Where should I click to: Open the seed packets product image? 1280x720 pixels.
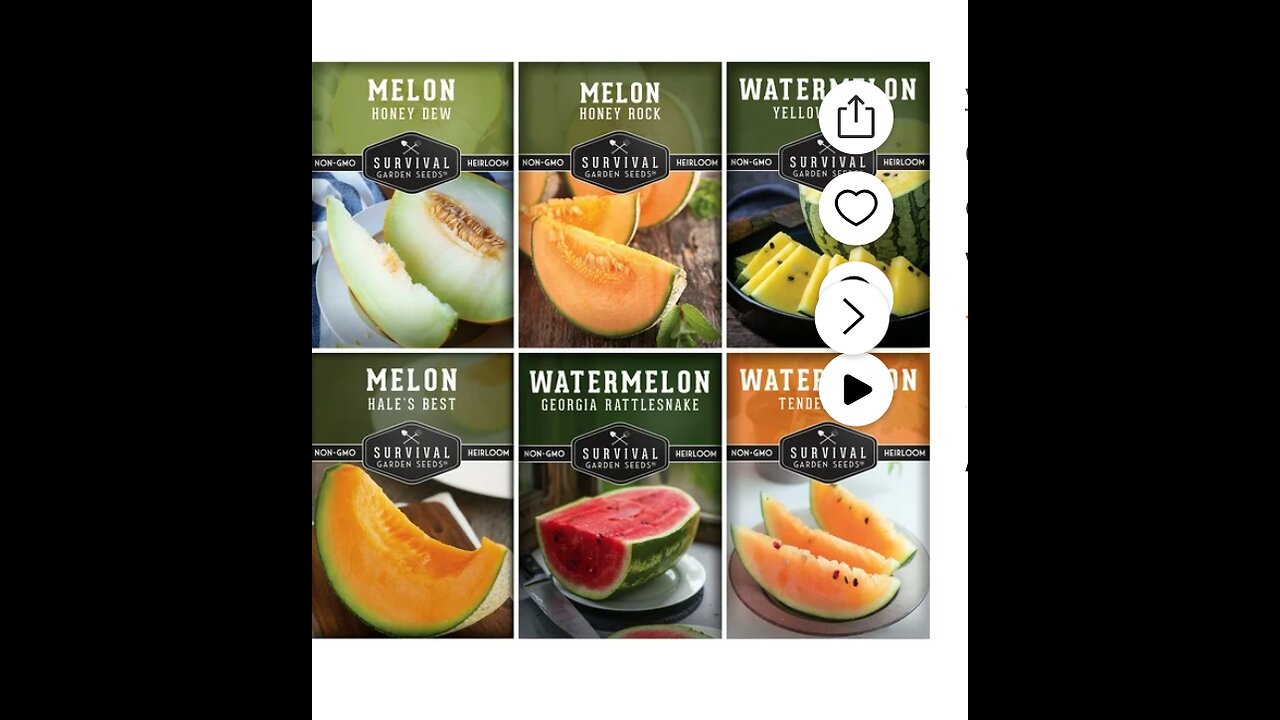tap(560, 350)
